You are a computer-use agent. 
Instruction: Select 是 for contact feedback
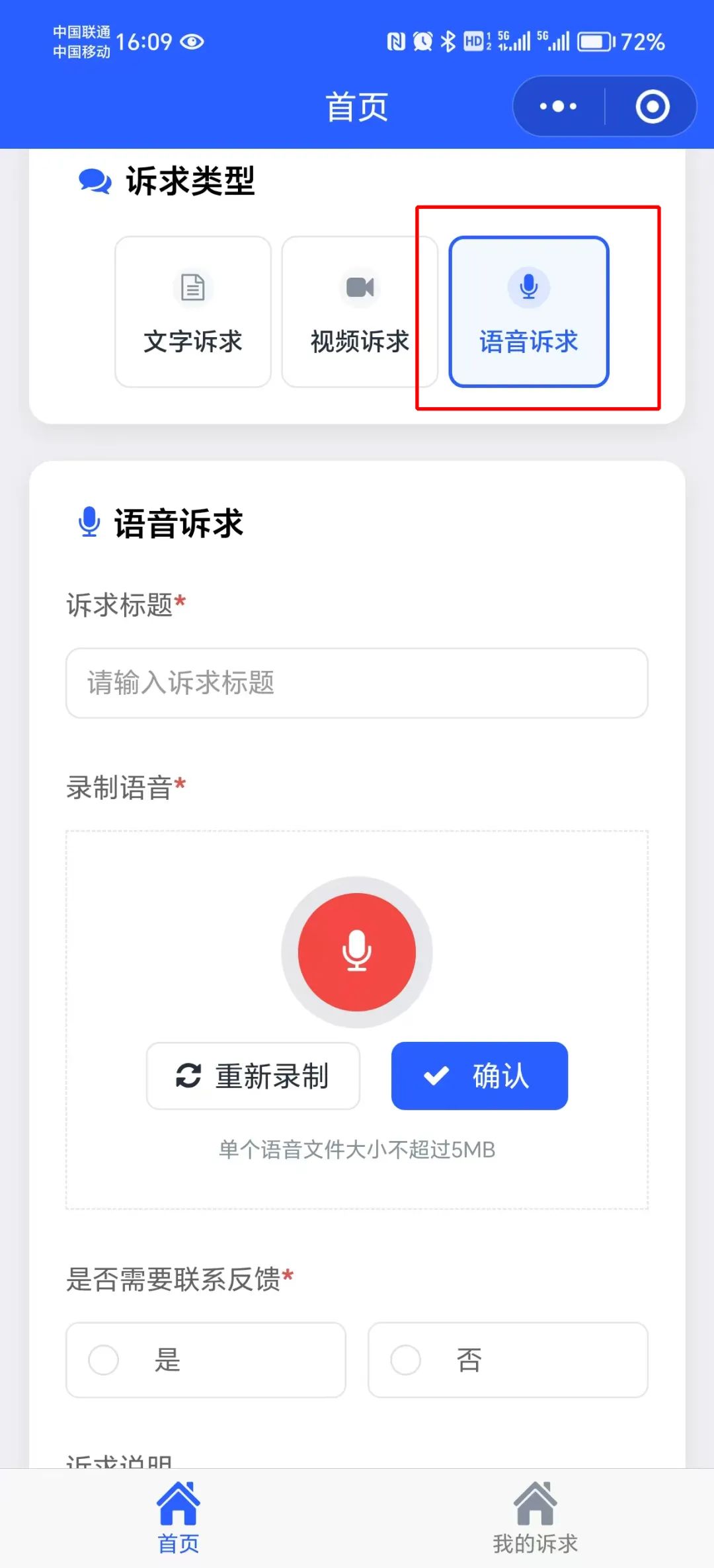point(206,1360)
